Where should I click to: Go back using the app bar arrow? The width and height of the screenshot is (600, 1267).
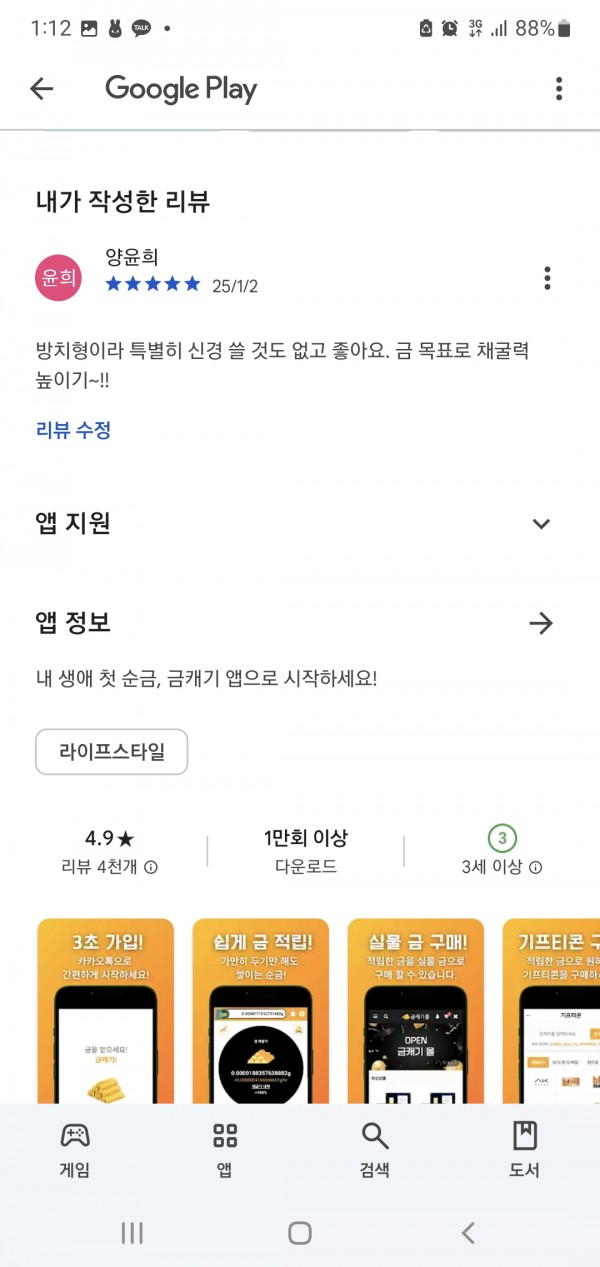(x=41, y=89)
